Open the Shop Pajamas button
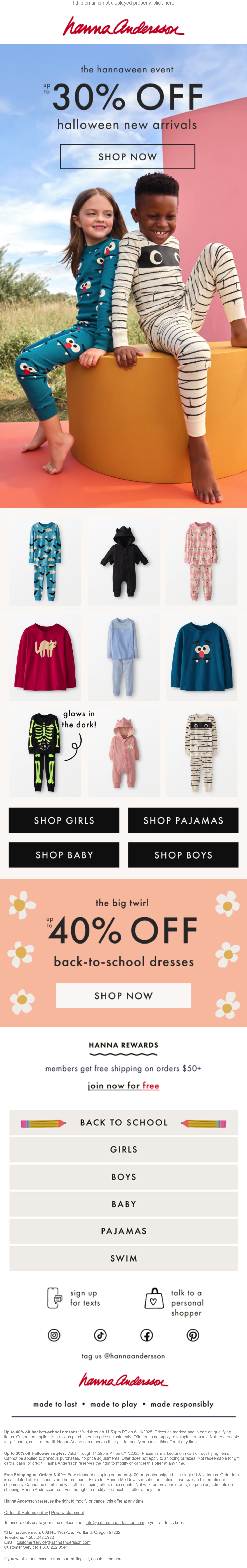Image resolution: width=247 pixels, height=1568 pixels. 183,820
